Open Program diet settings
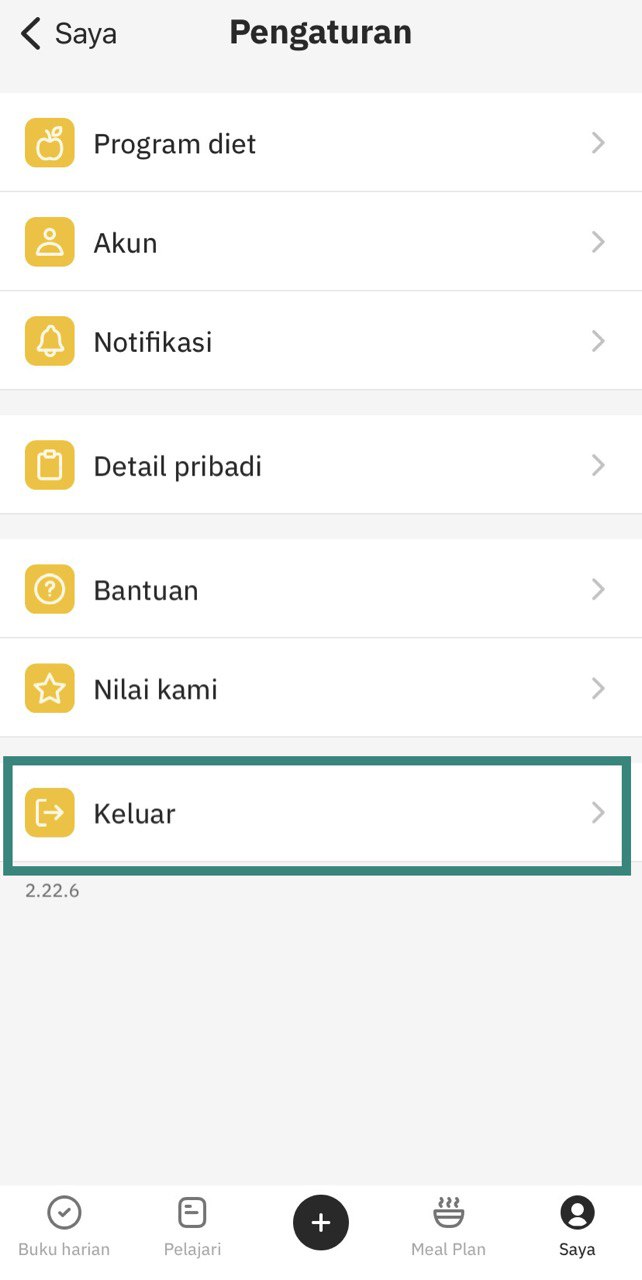642x1280 pixels. (320, 144)
